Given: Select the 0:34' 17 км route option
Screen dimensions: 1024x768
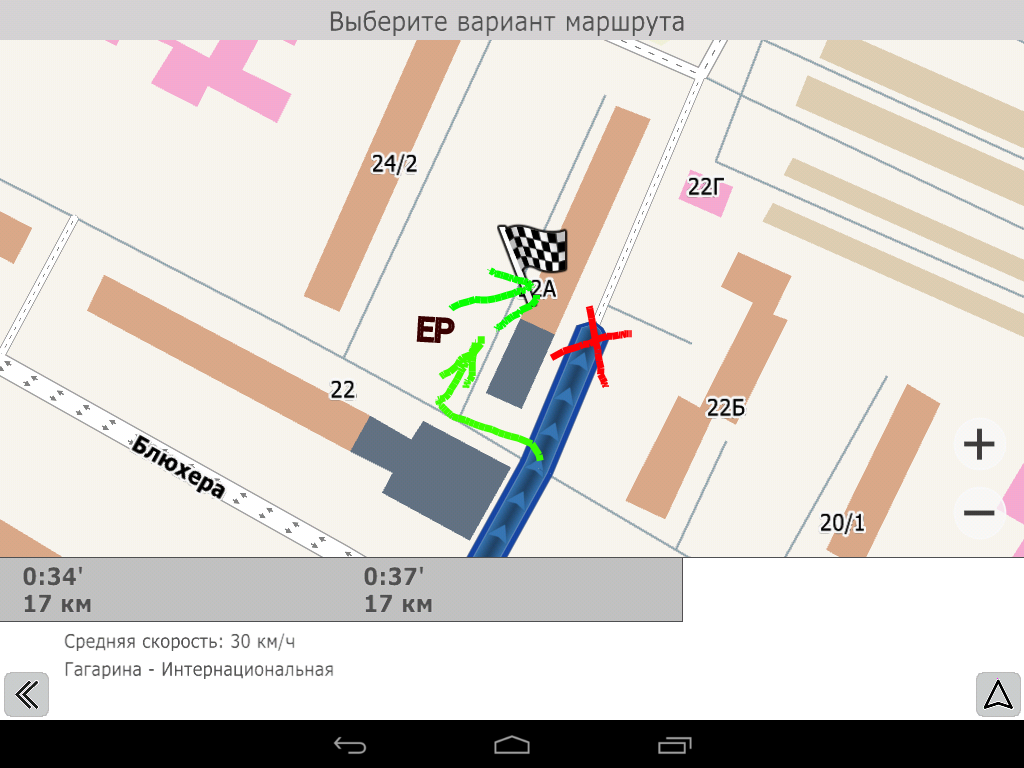Looking at the screenshot, I should coord(170,590).
